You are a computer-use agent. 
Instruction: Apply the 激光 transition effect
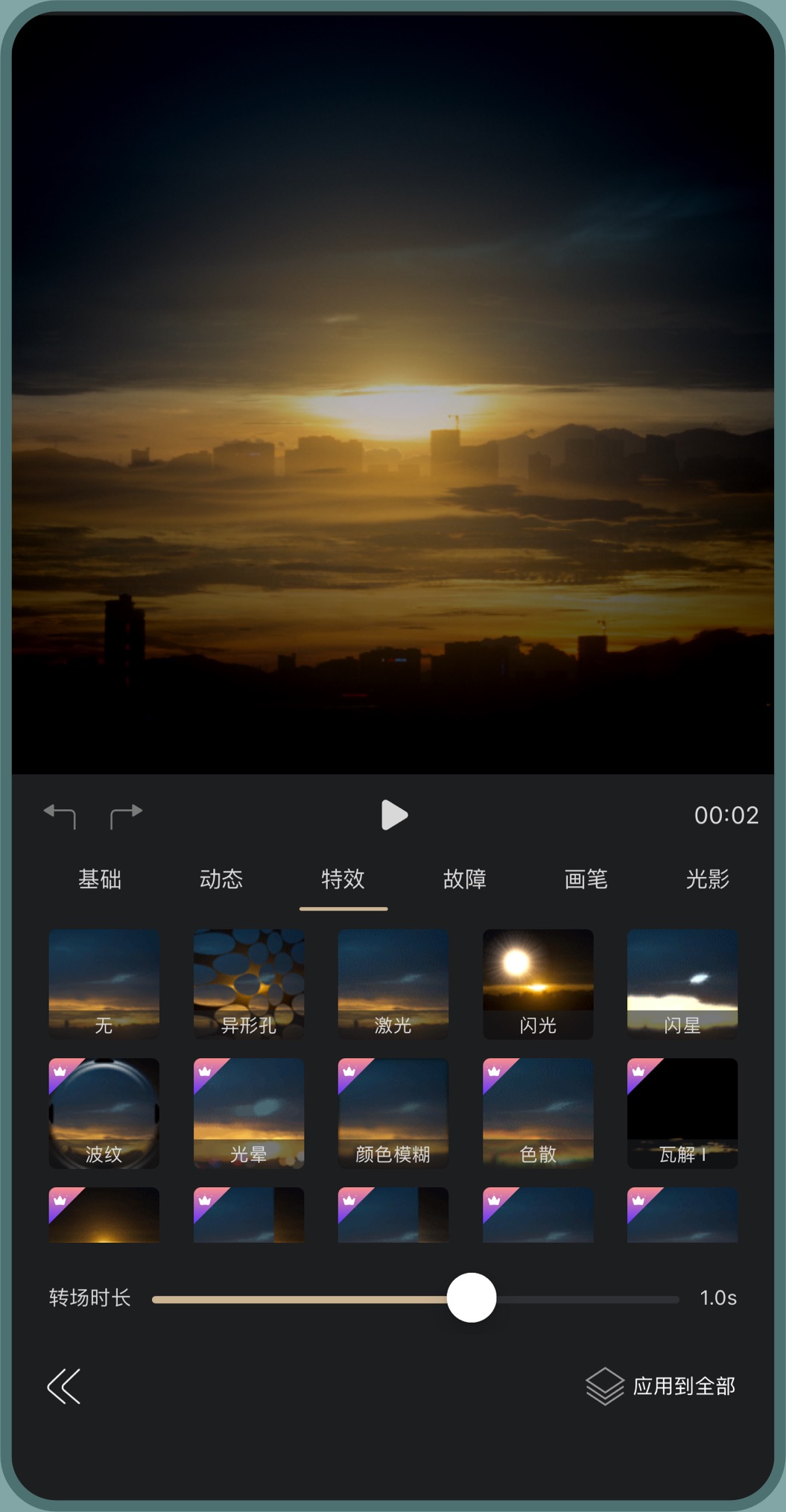(393, 984)
